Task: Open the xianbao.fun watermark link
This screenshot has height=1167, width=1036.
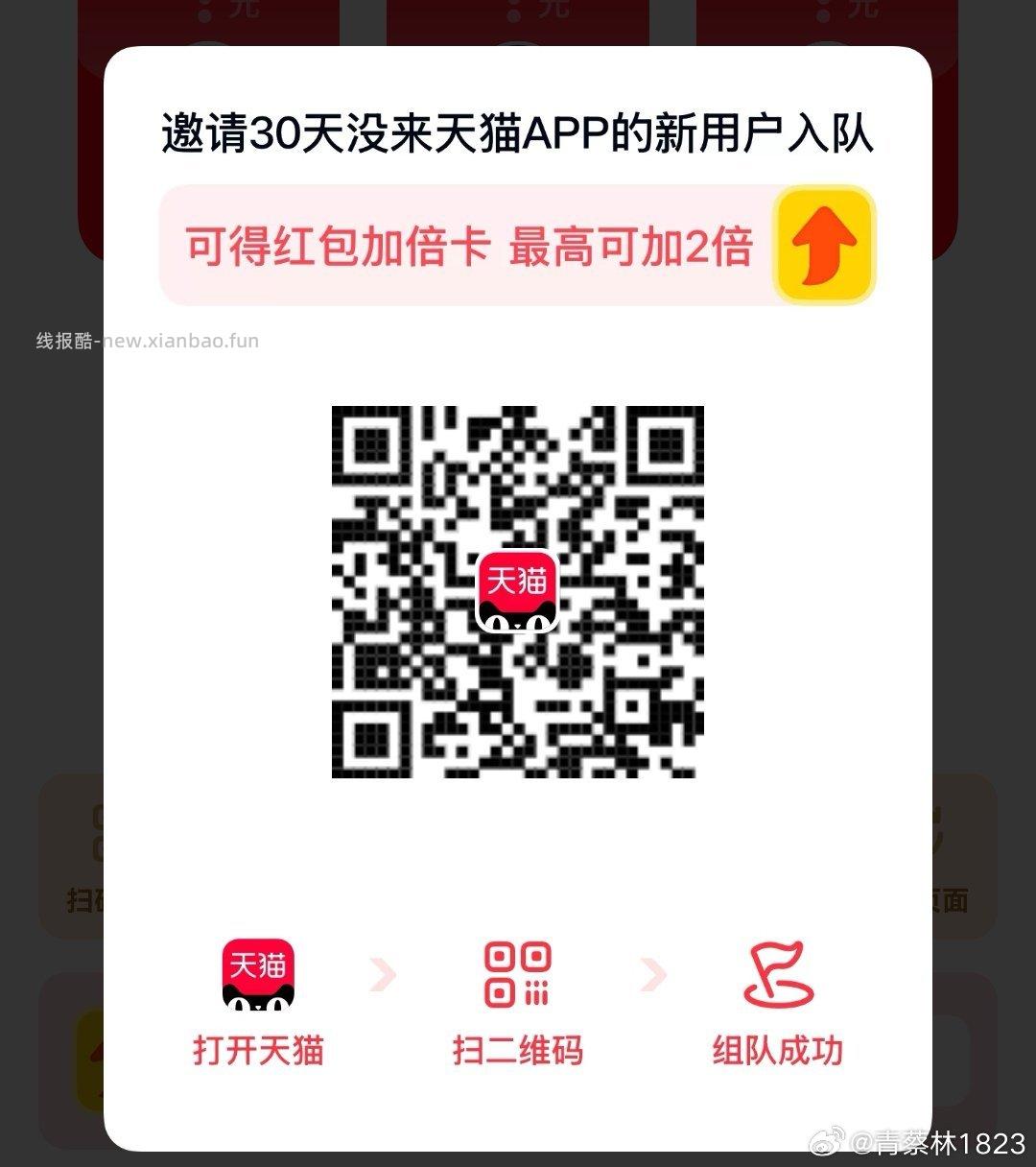Action: coord(146,341)
